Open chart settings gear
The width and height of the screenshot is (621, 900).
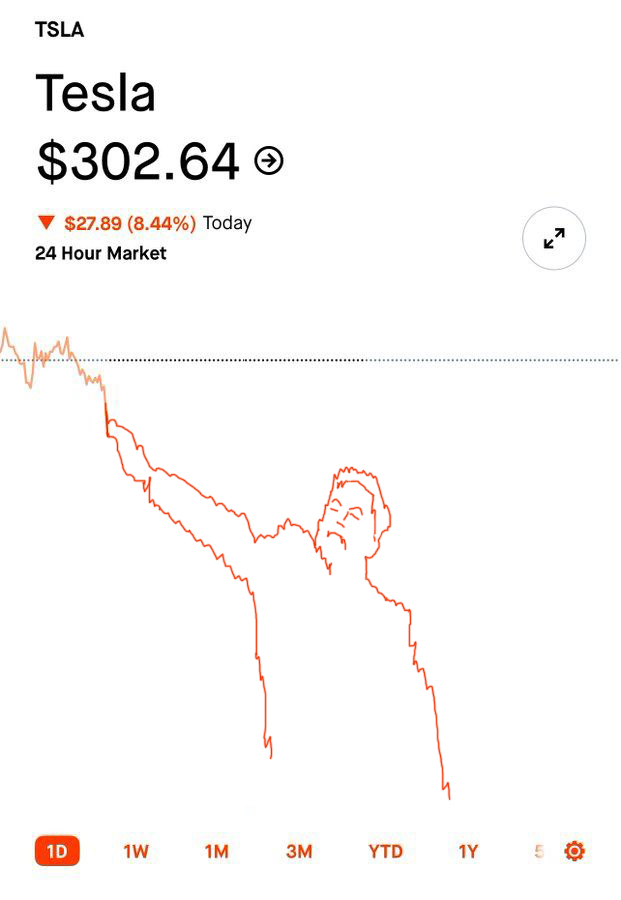click(x=574, y=852)
